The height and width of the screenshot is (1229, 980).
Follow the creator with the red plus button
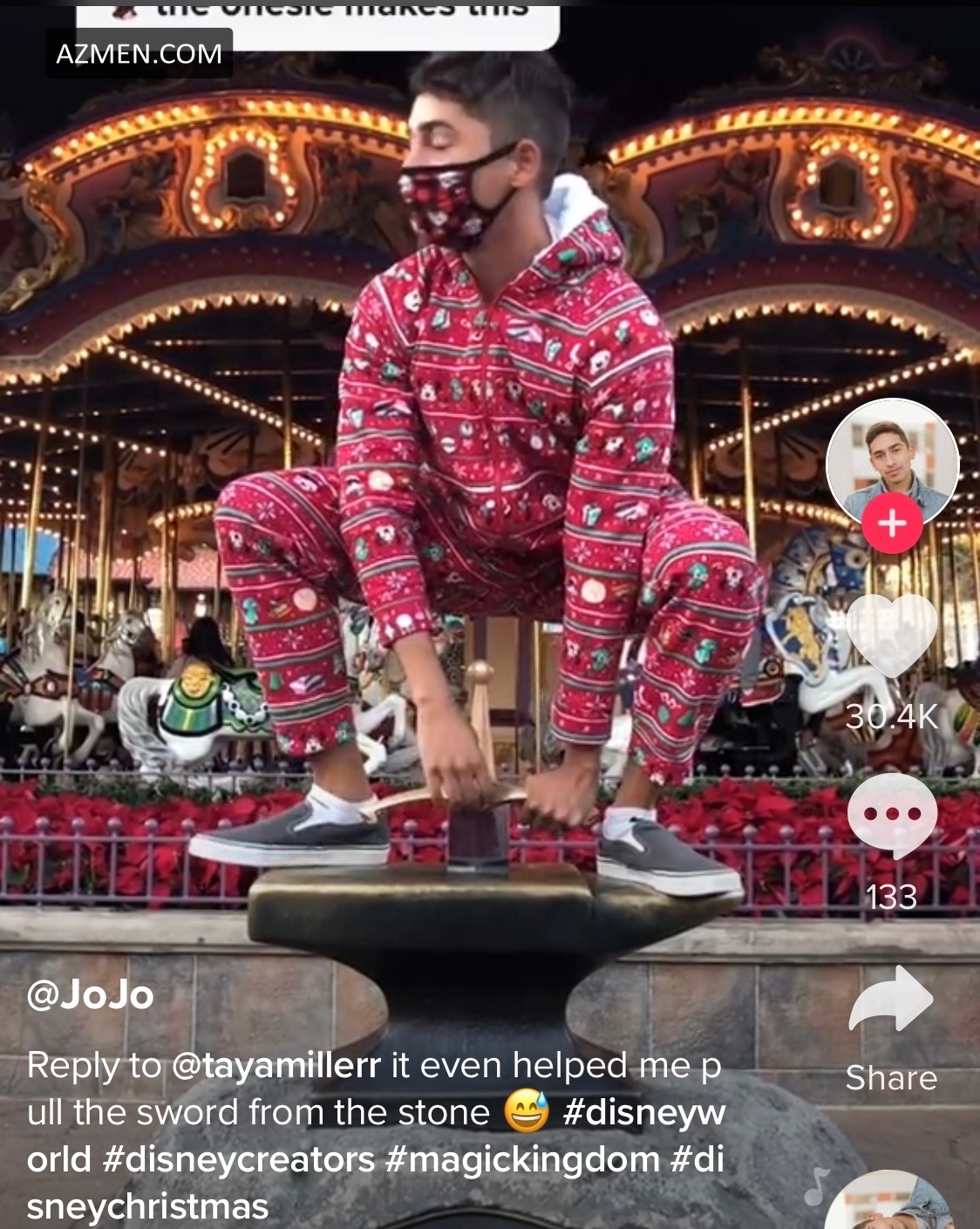pyautogui.click(x=892, y=524)
